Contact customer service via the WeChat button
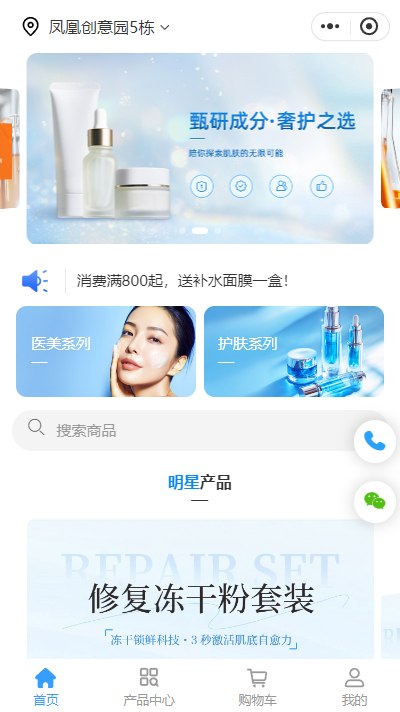This screenshot has height=712, width=400. click(375, 502)
